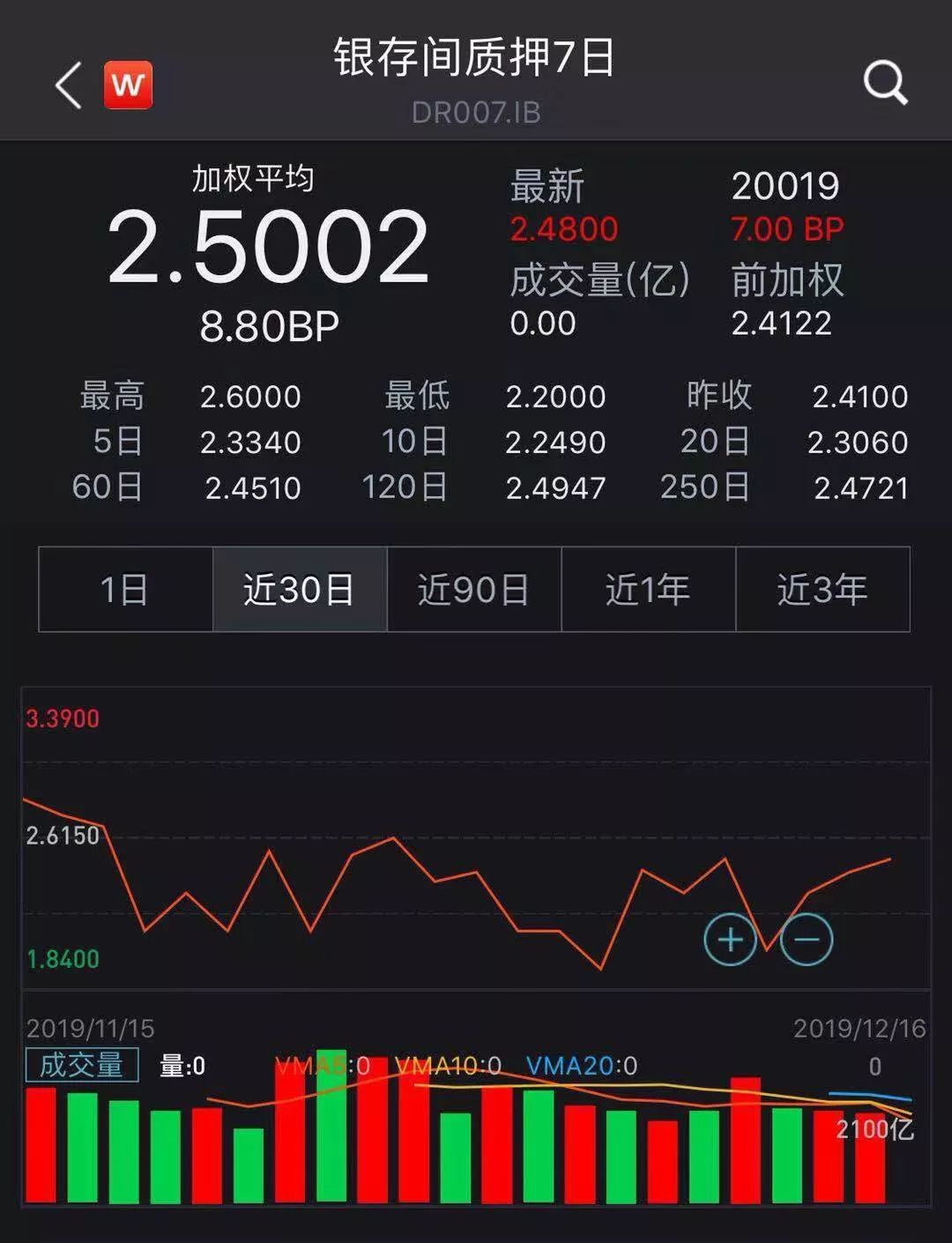This screenshot has width=952, height=1243.
Task: Go back using the arrow
Action: (69, 86)
